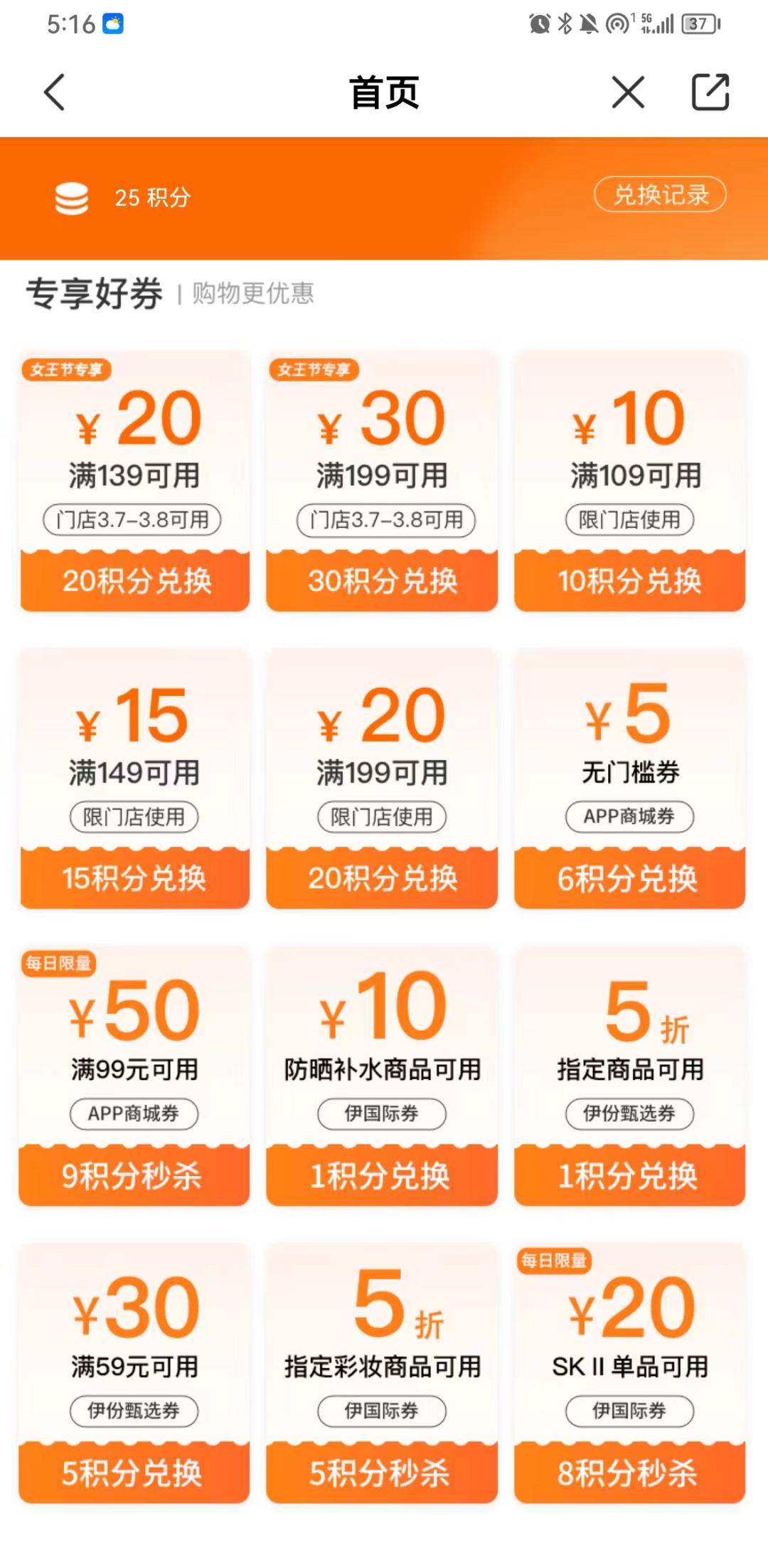Tap the back arrow in the top bar
The height and width of the screenshot is (1568, 768).
pyautogui.click(x=54, y=92)
